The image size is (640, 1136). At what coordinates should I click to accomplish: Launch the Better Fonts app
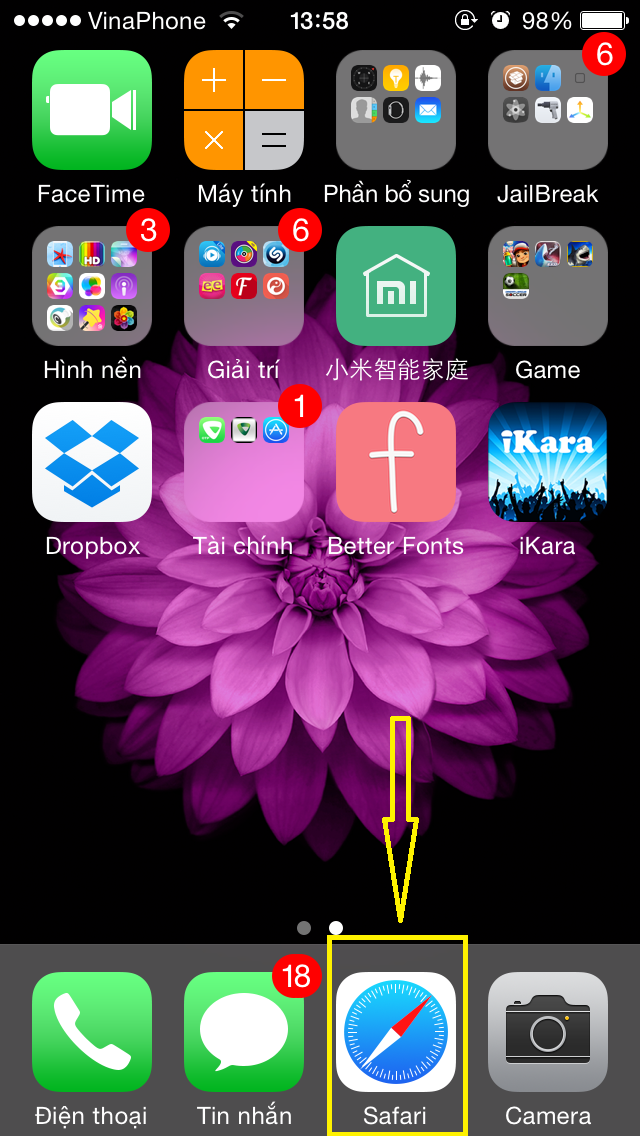pos(396,463)
